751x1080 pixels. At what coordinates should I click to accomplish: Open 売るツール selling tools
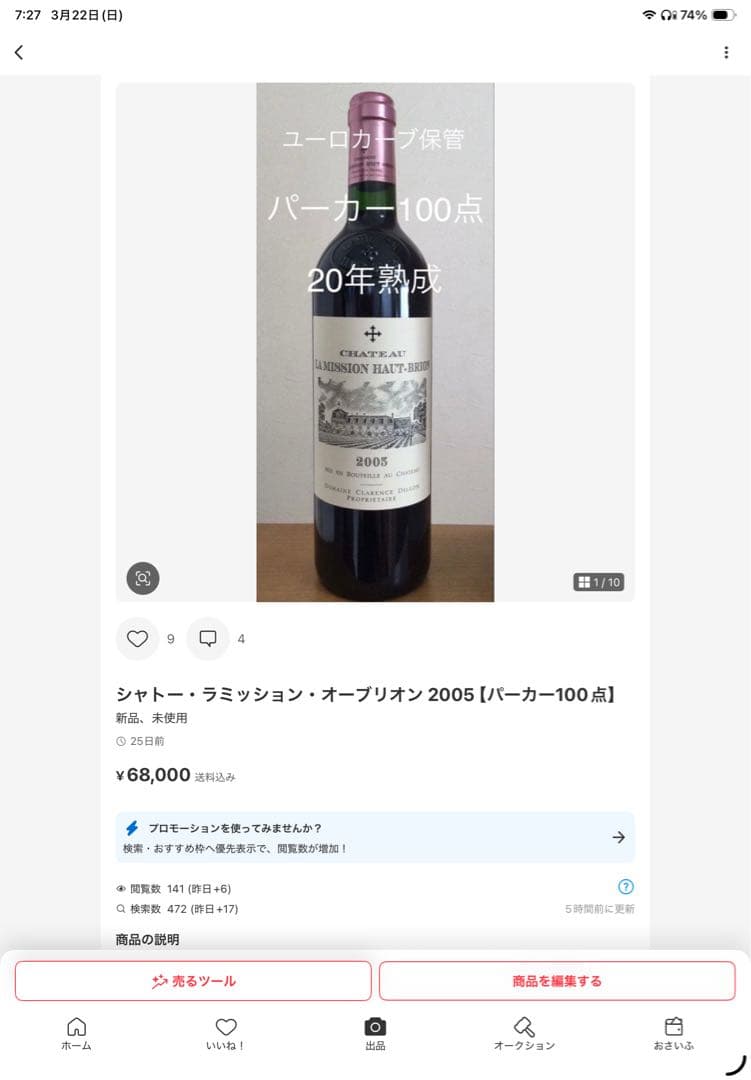pos(193,981)
